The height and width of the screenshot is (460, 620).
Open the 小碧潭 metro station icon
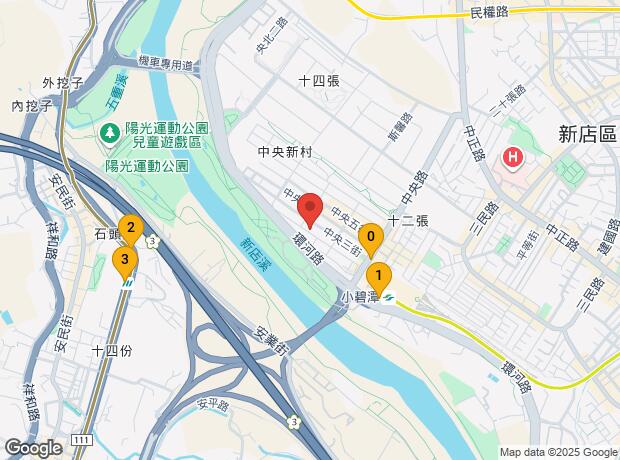[x=388, y=297]
